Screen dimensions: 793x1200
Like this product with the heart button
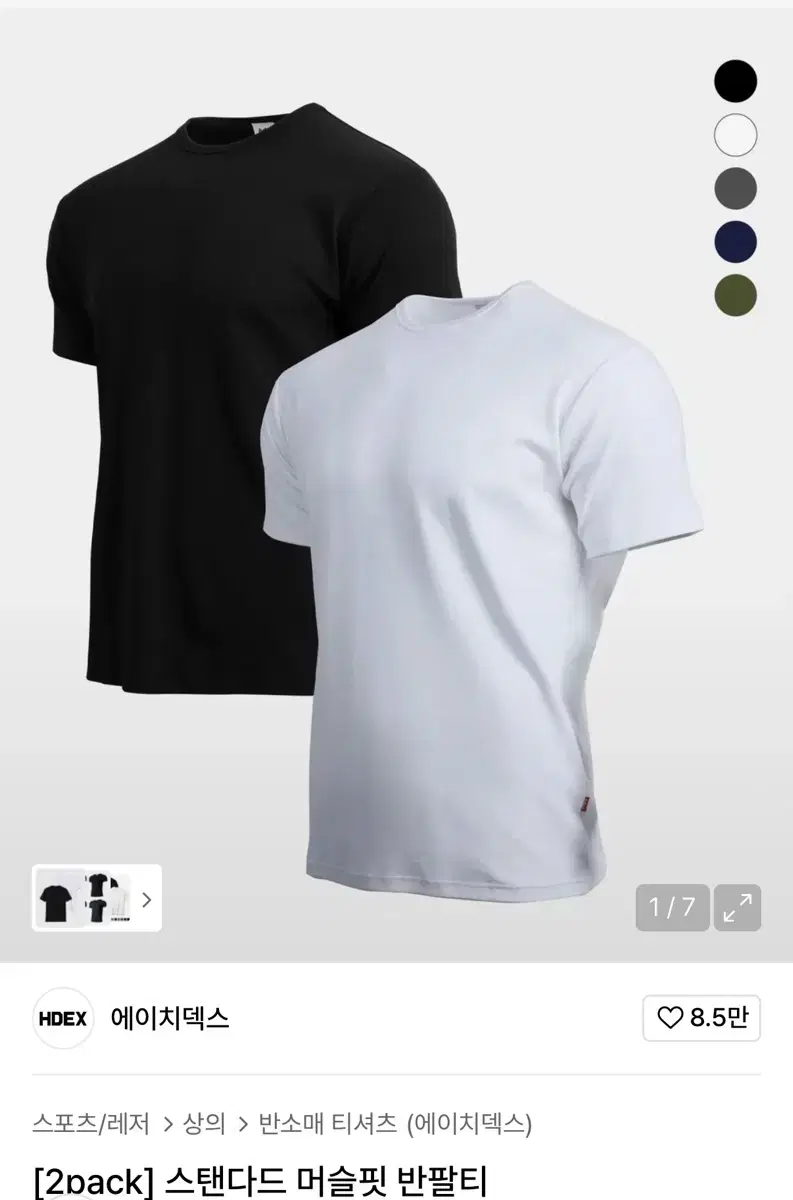click(x=702, y=1018)
